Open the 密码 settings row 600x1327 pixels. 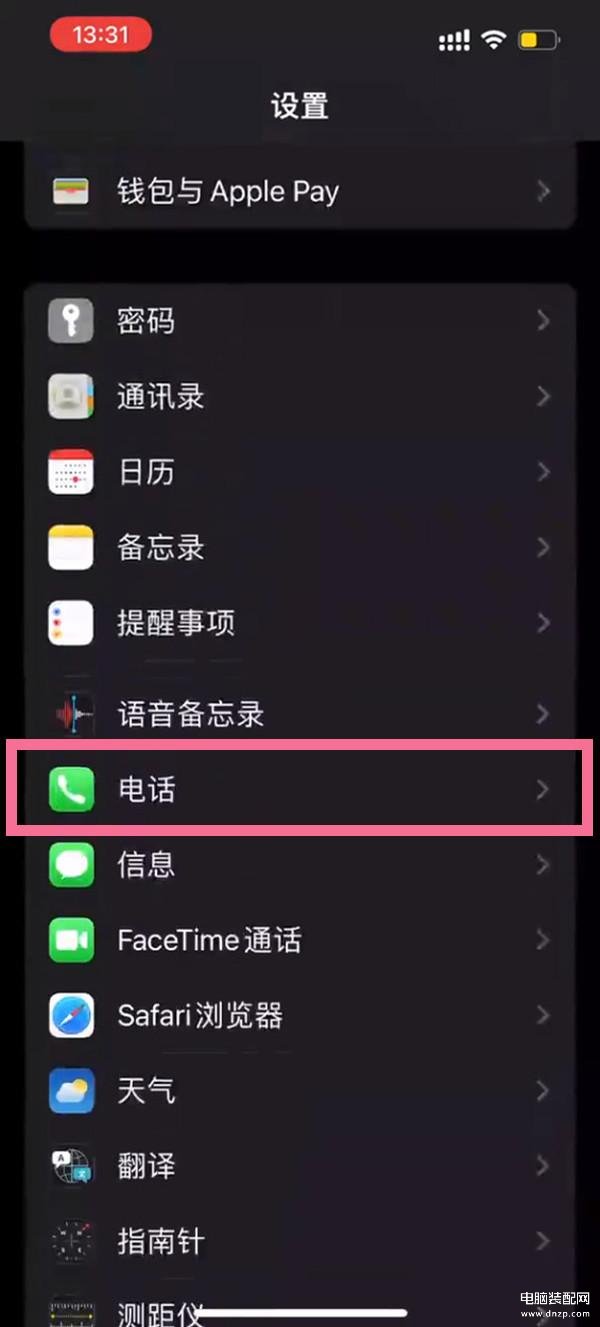click(x=300, y=320)
